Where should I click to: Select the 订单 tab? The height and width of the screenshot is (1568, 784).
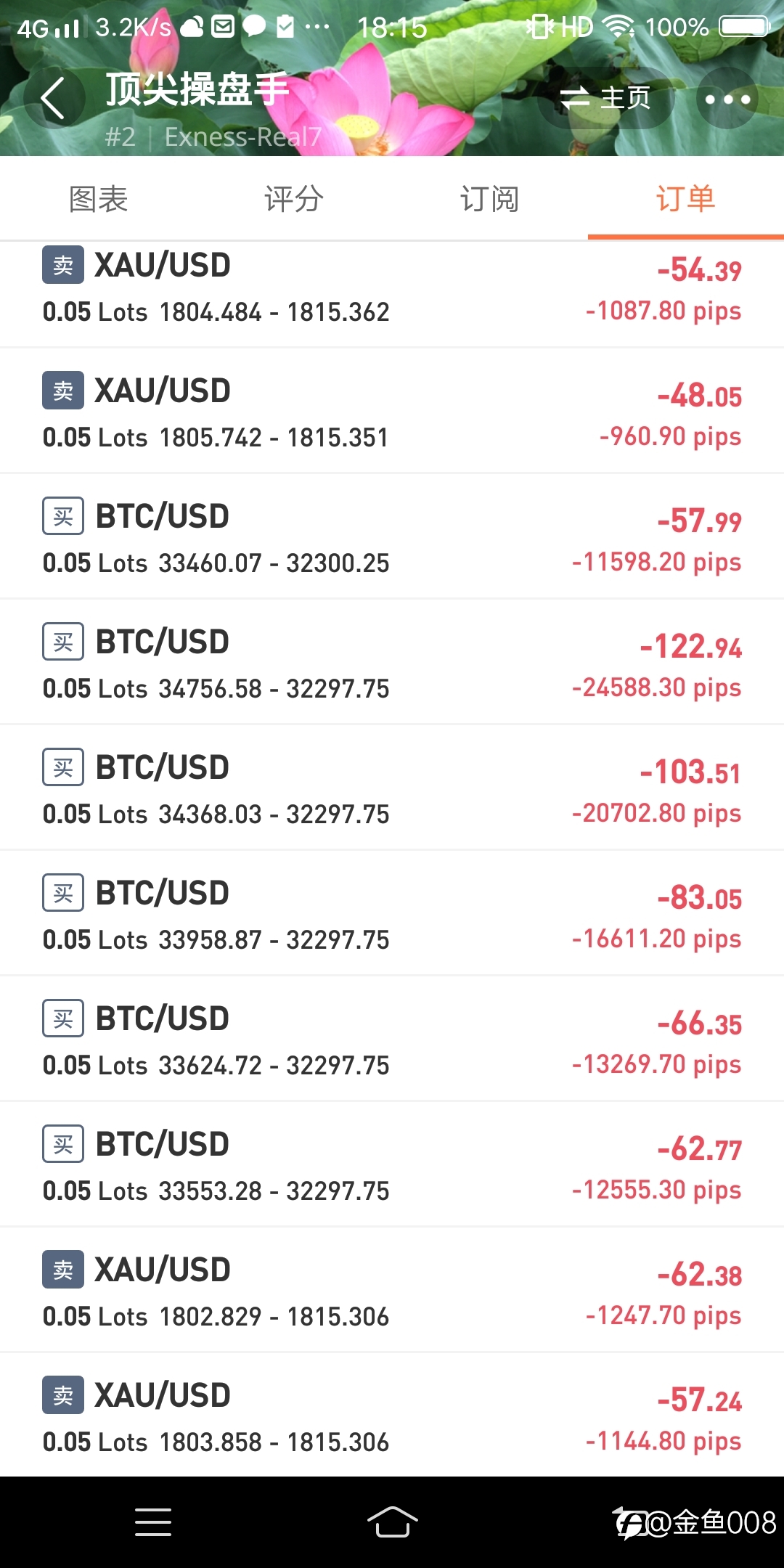click(x=686, y=198)
